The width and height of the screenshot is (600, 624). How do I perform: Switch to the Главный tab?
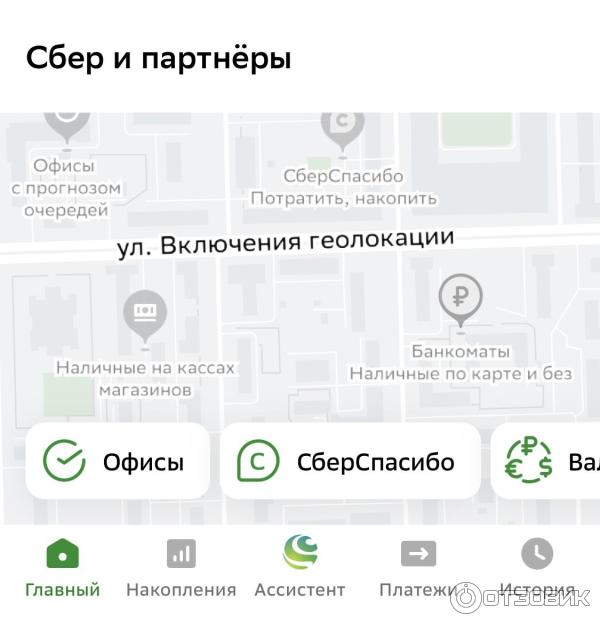pos(63,566)
